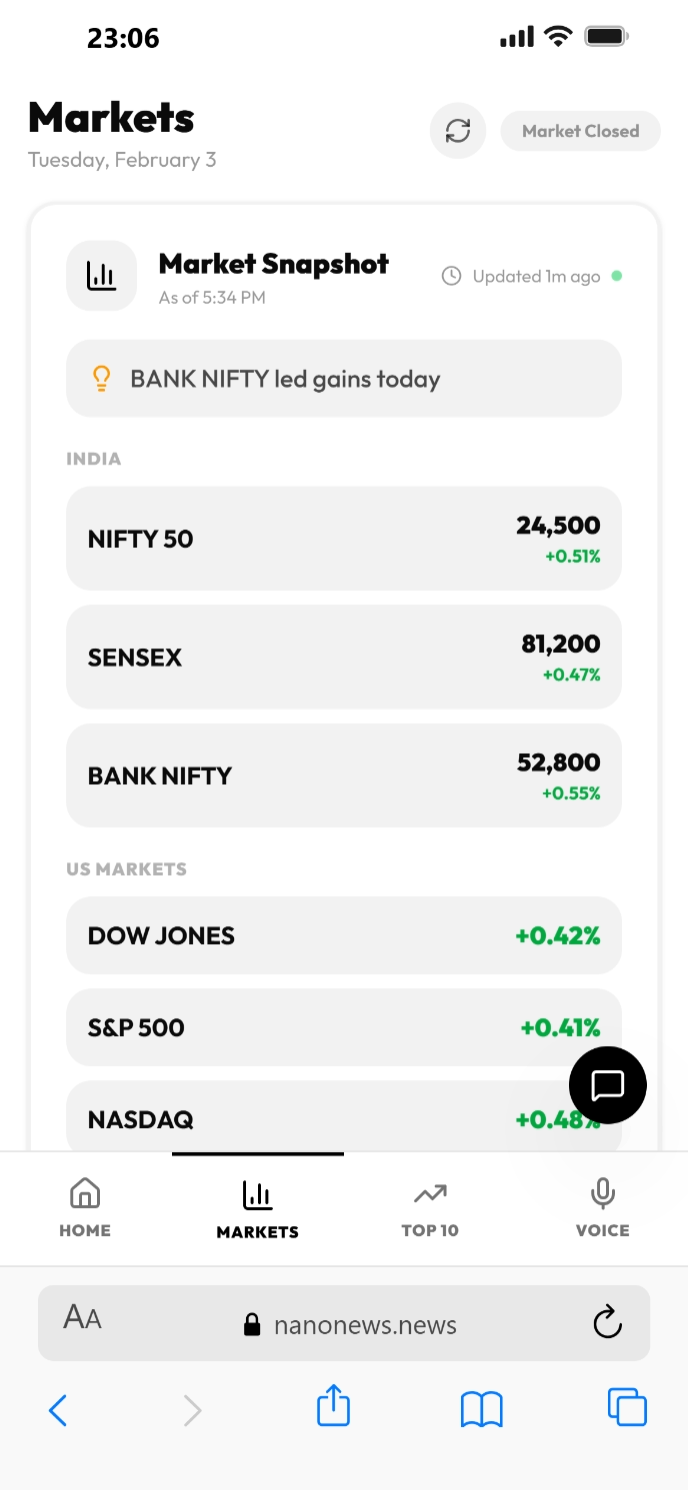688x1490 pixels.
Task: Reload the page in Safari
Action: (607, 1324)
